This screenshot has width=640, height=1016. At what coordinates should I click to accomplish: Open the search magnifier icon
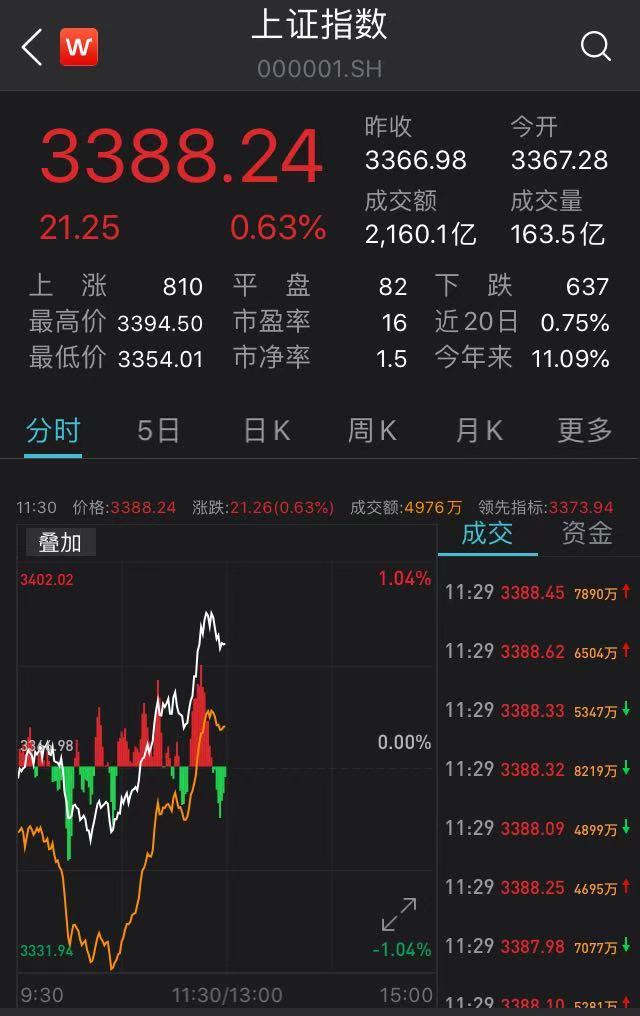pos(595,46)
